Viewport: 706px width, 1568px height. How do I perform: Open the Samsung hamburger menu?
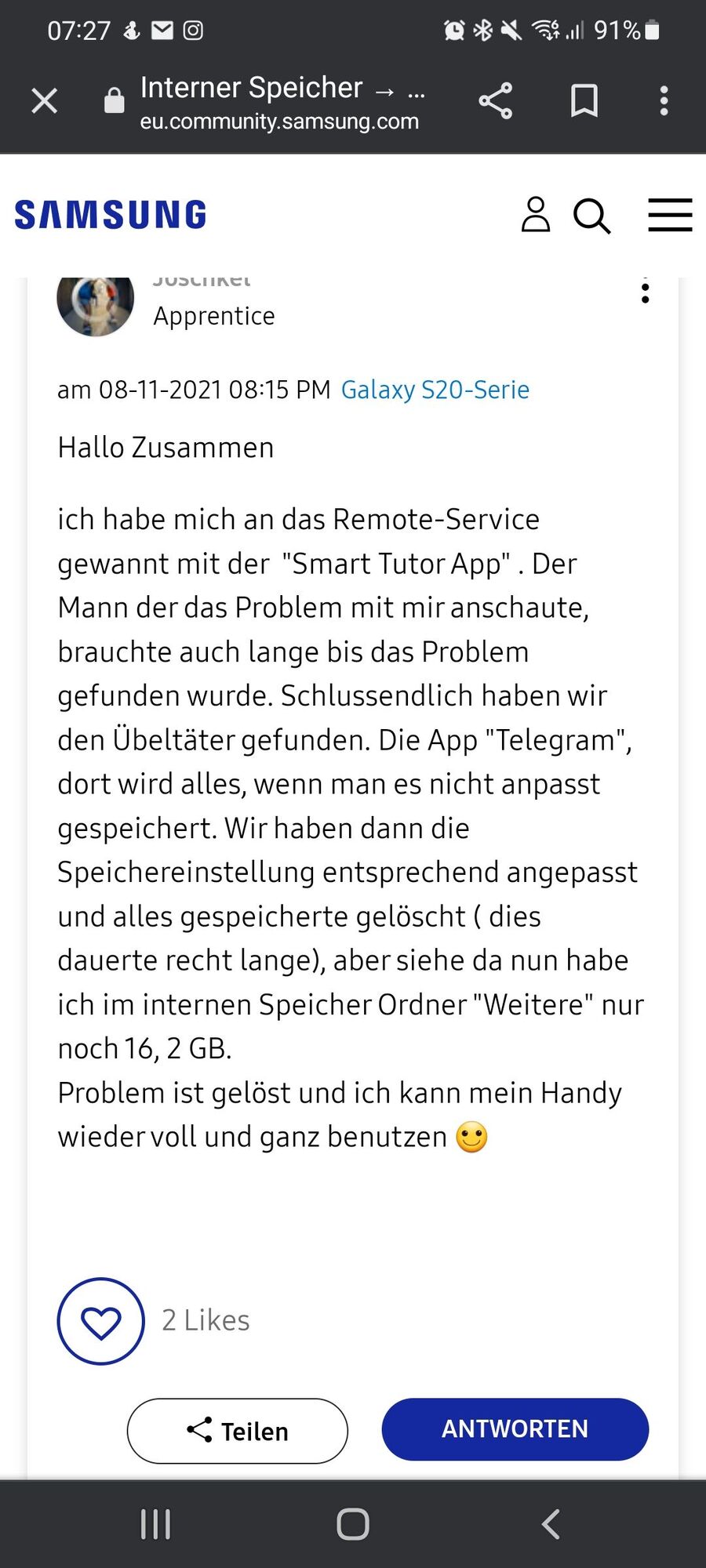point(670,215)
